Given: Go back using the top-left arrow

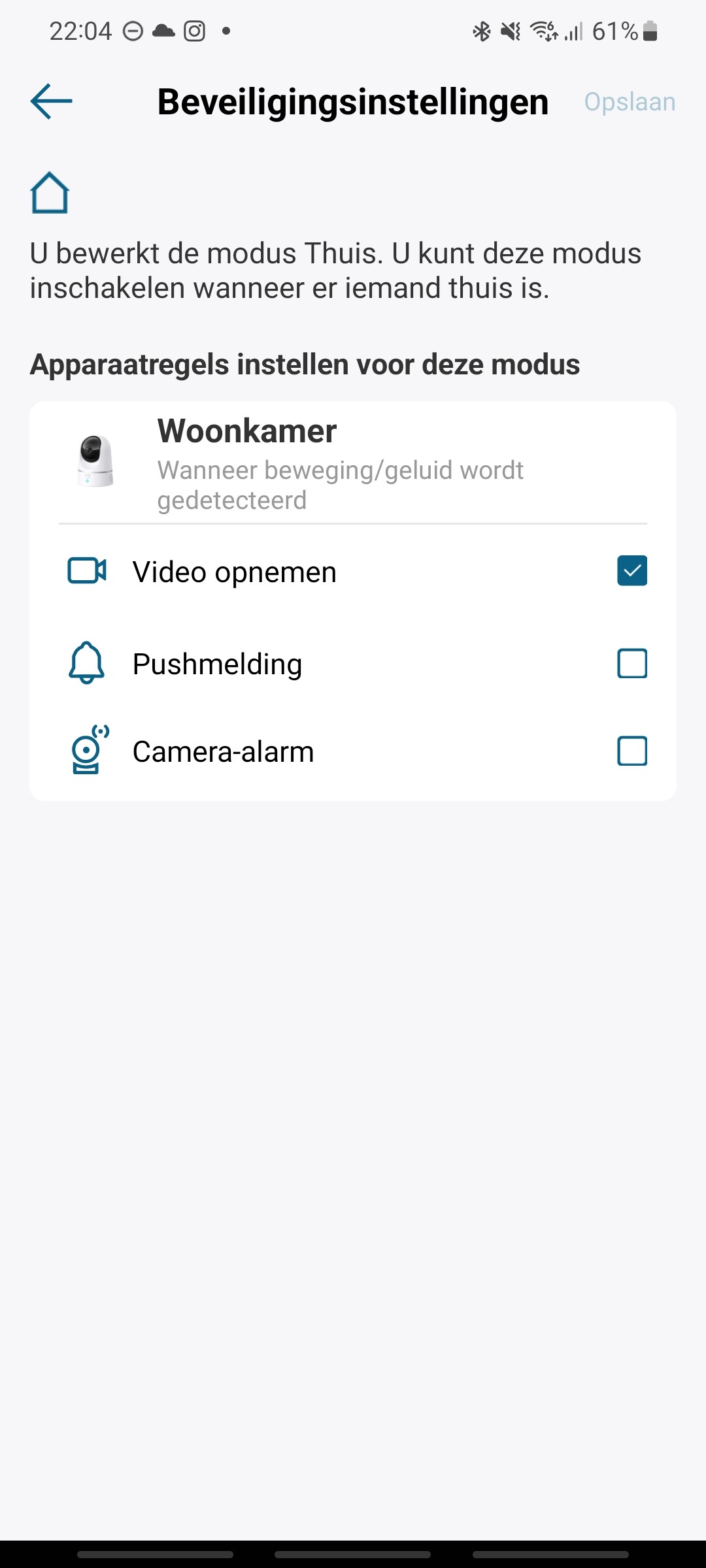Looking at the screenshot, I should [x=51, y=101].
